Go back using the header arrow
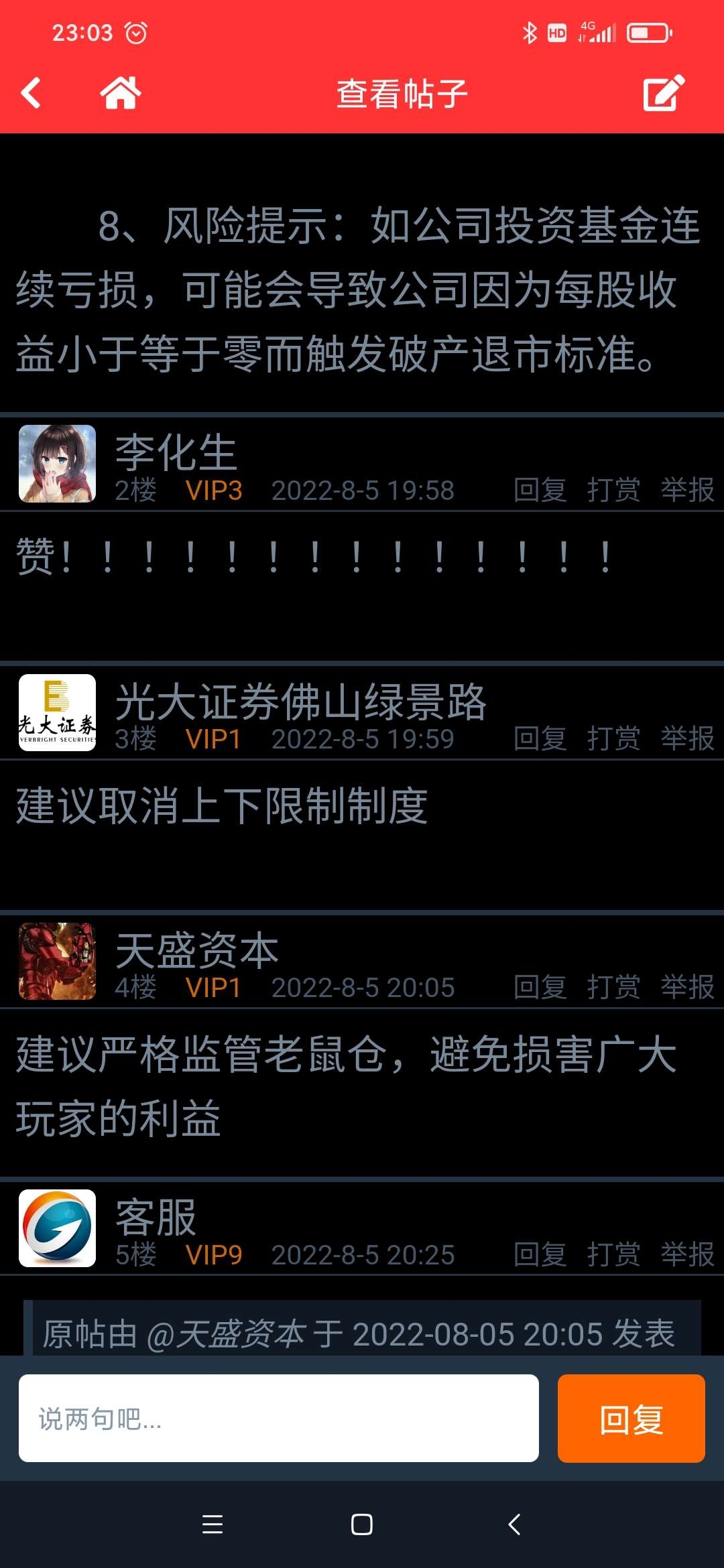 pyautogui.click(x=32, y=93)
